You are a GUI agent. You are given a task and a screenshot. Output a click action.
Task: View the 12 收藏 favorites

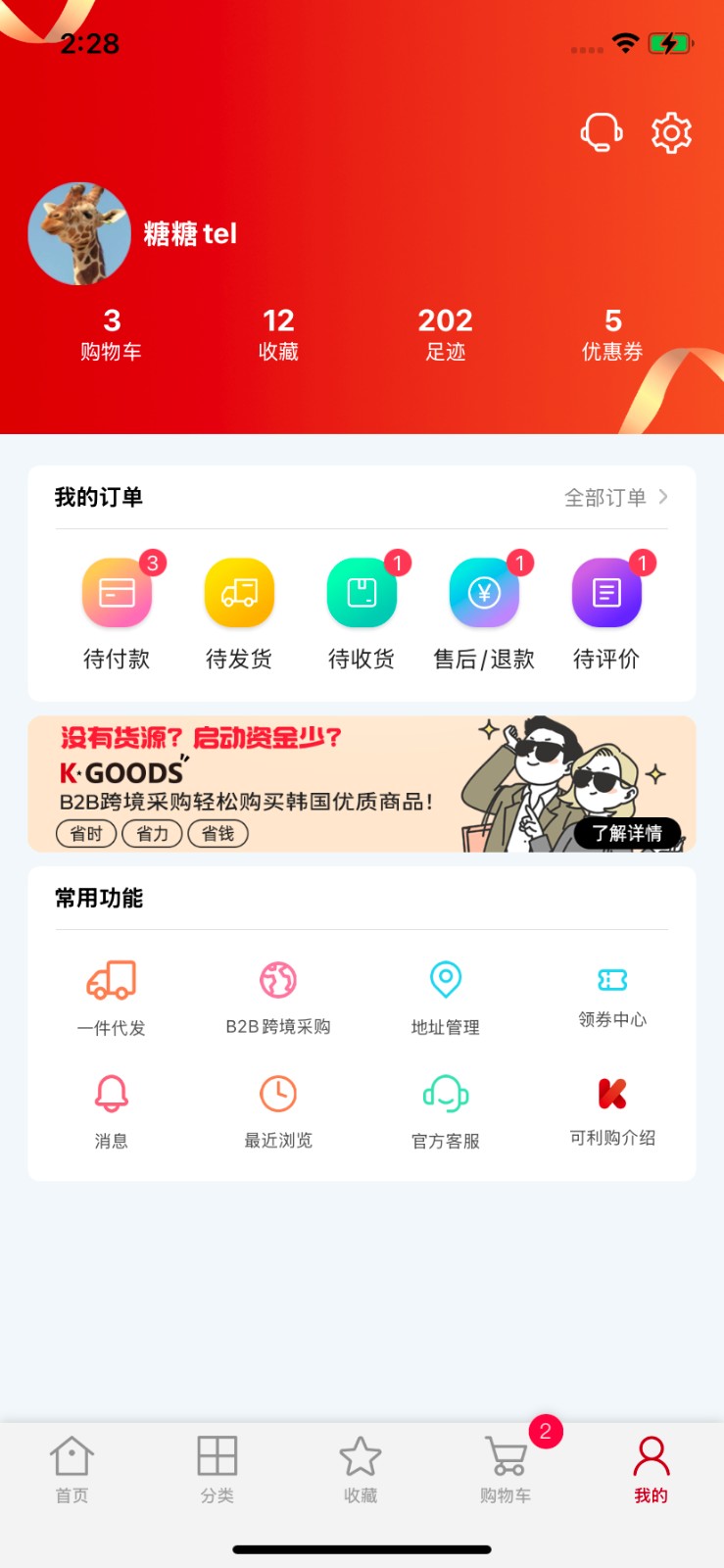coord(278,333)
